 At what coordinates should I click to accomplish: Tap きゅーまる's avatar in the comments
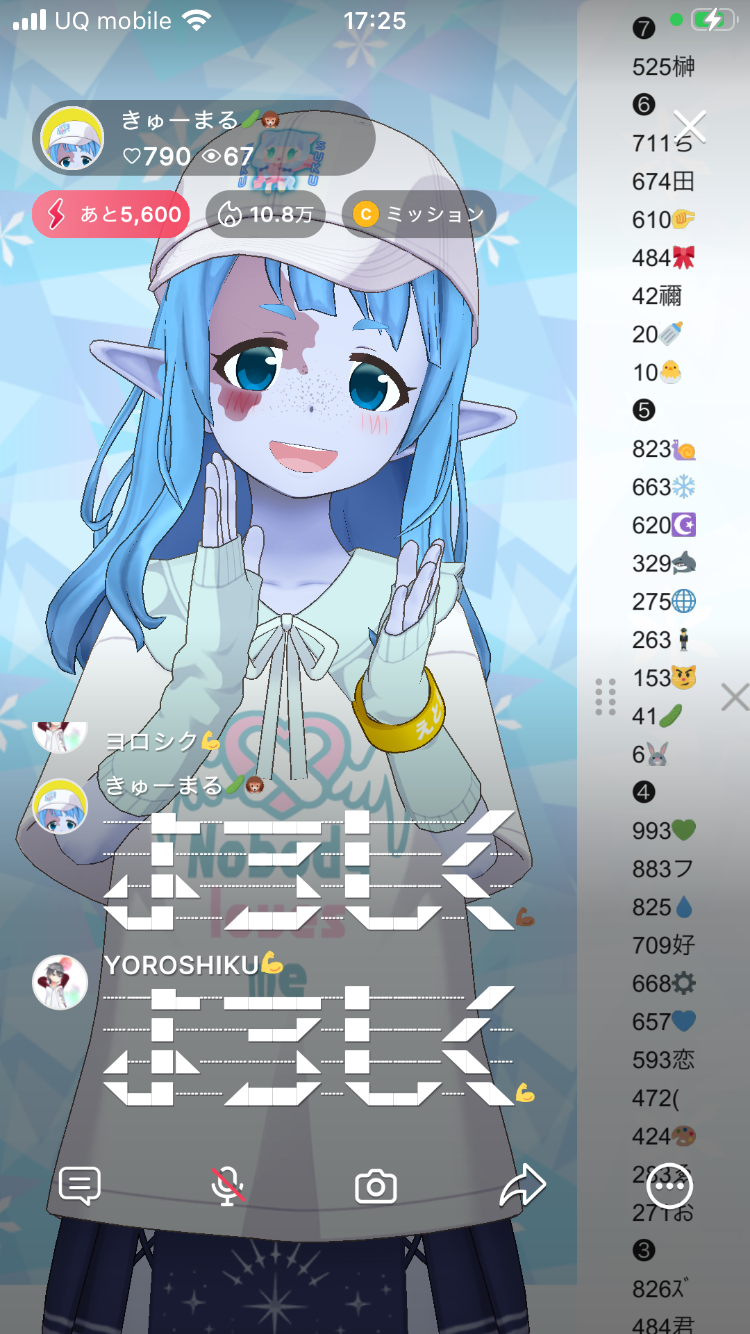pyautogui.click(x=60, y=804)
